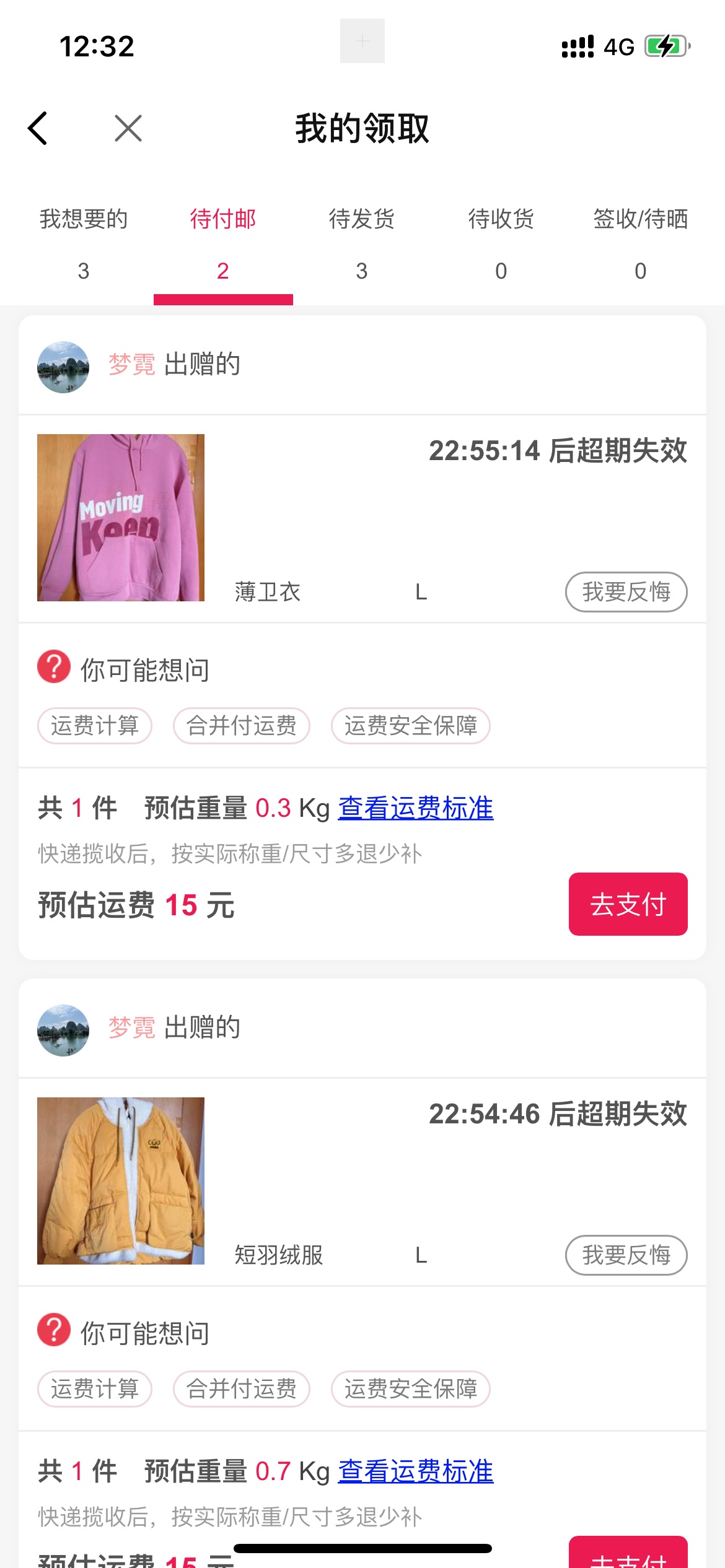This screenshot has width=725, height=1568.
Task: Tap 运费计算 chip under the 短羽绒服
Action: pos(95,1389)
